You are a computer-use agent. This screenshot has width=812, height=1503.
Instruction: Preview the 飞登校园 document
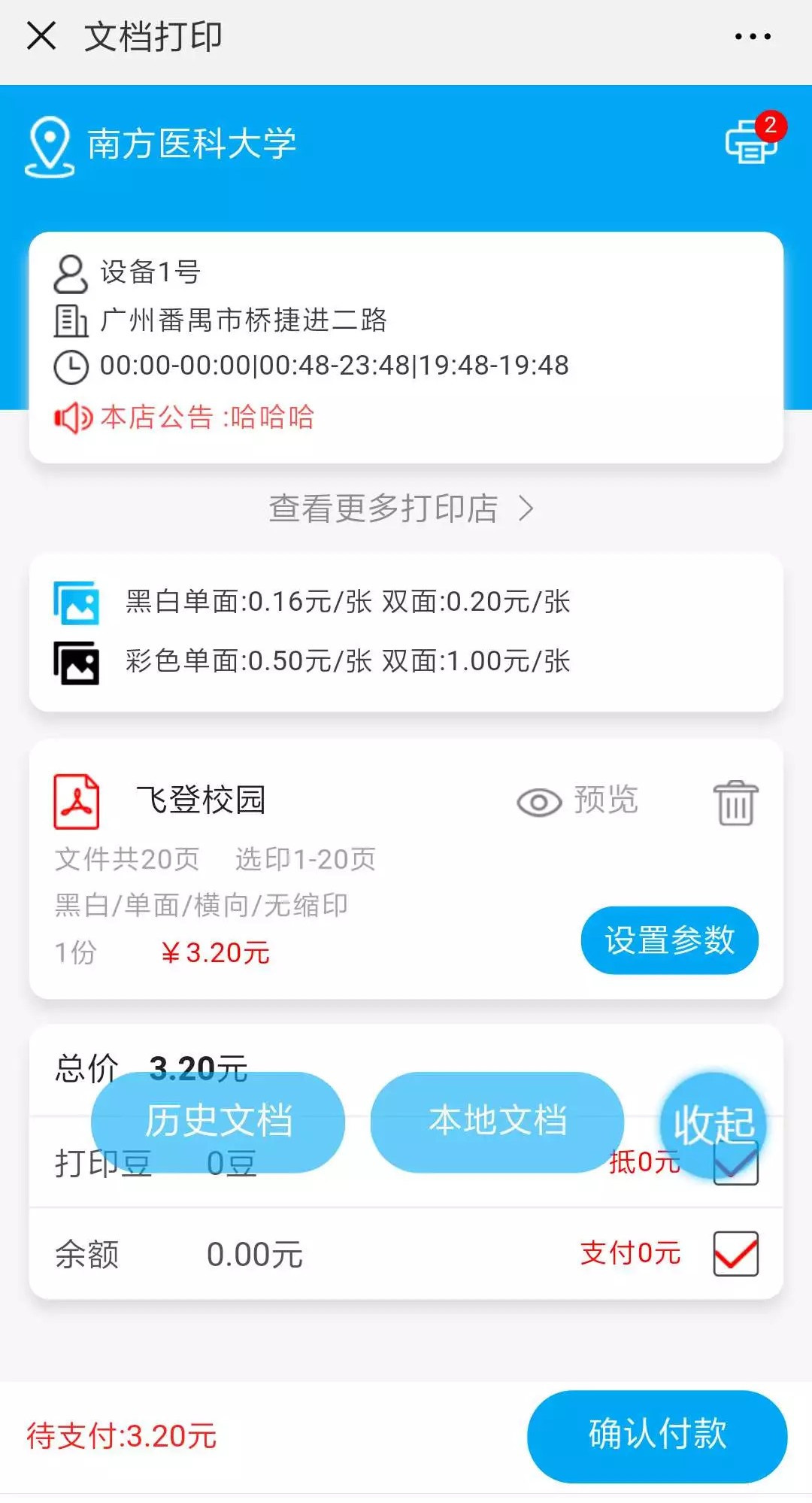click(x=578, y=800)
